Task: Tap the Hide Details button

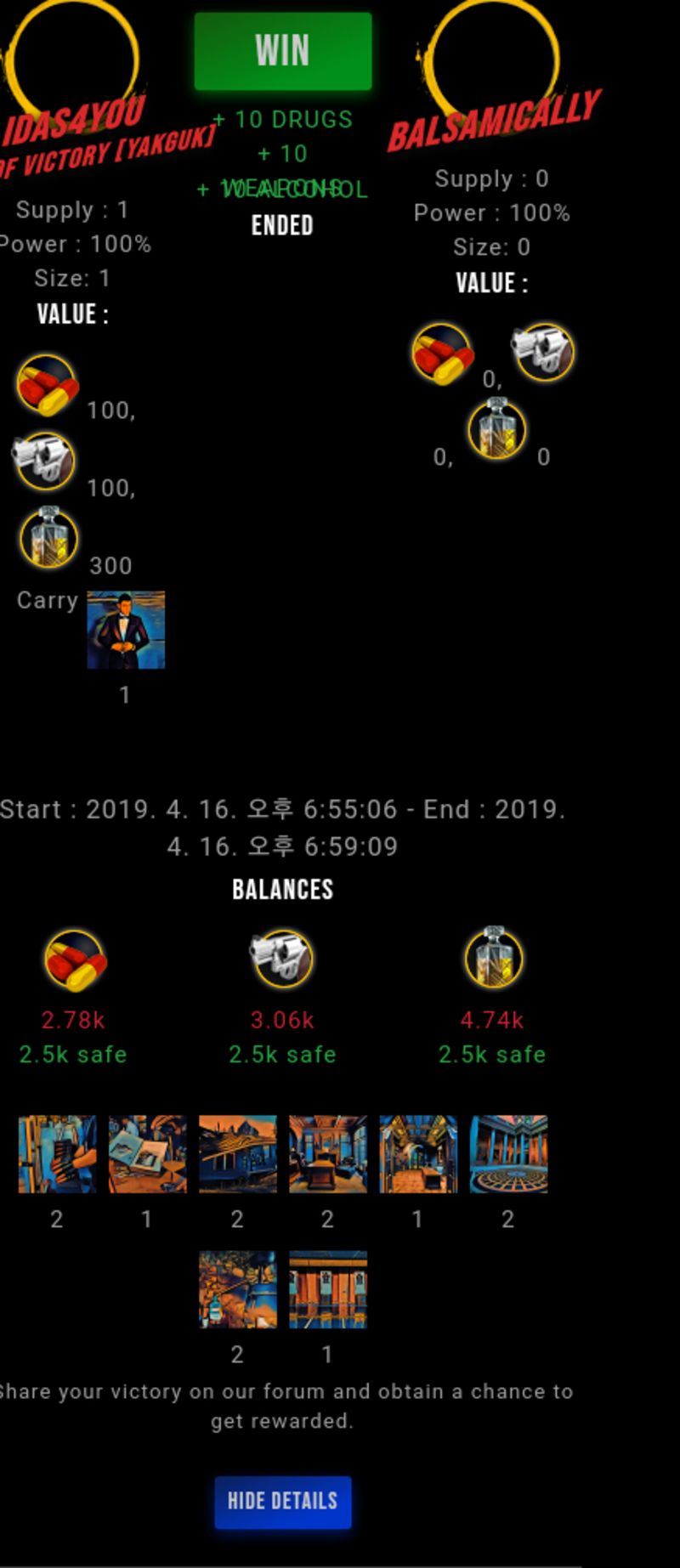Action: coord(282,1502)
